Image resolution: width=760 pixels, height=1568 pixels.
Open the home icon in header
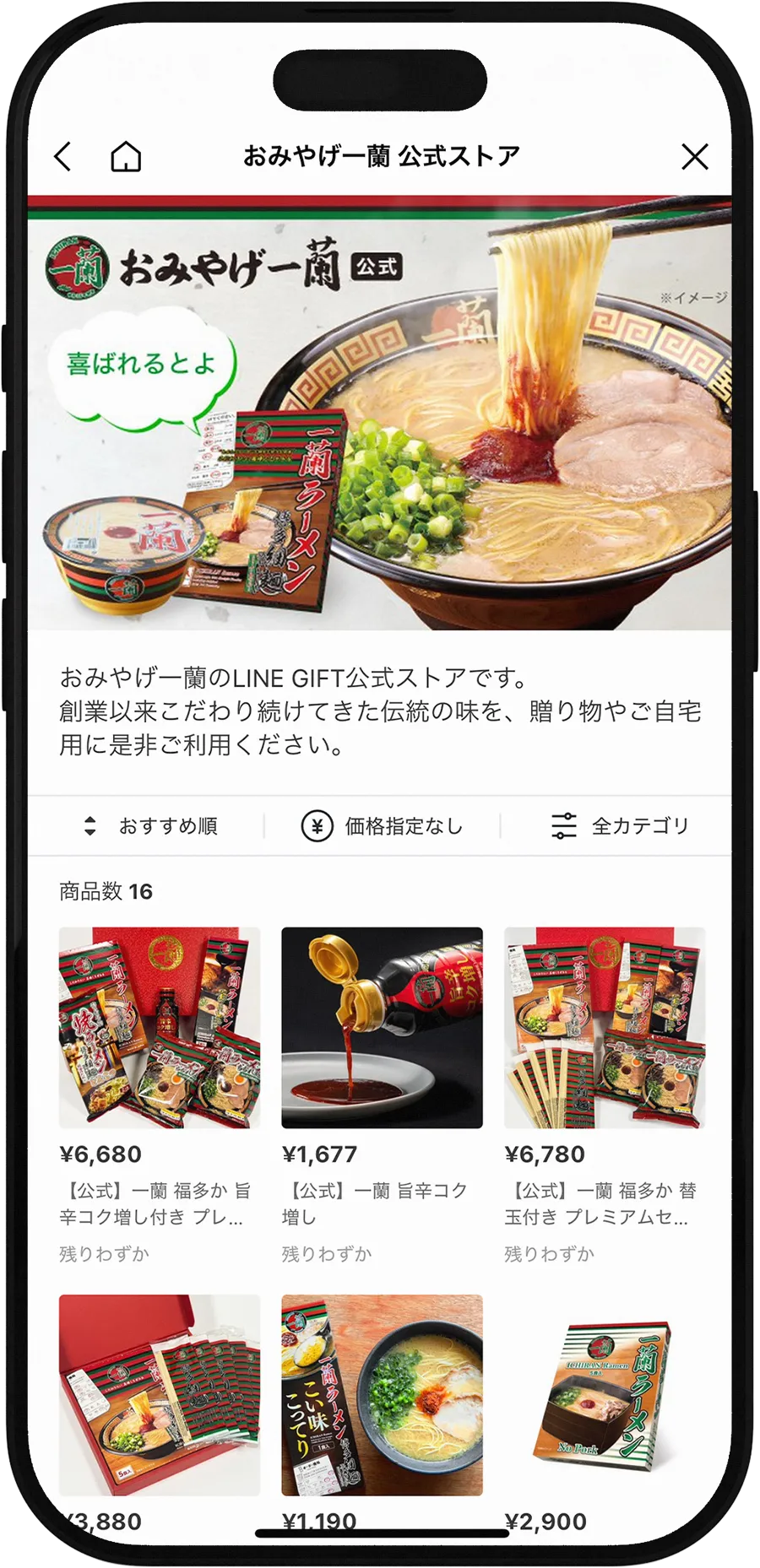[126, 156]
